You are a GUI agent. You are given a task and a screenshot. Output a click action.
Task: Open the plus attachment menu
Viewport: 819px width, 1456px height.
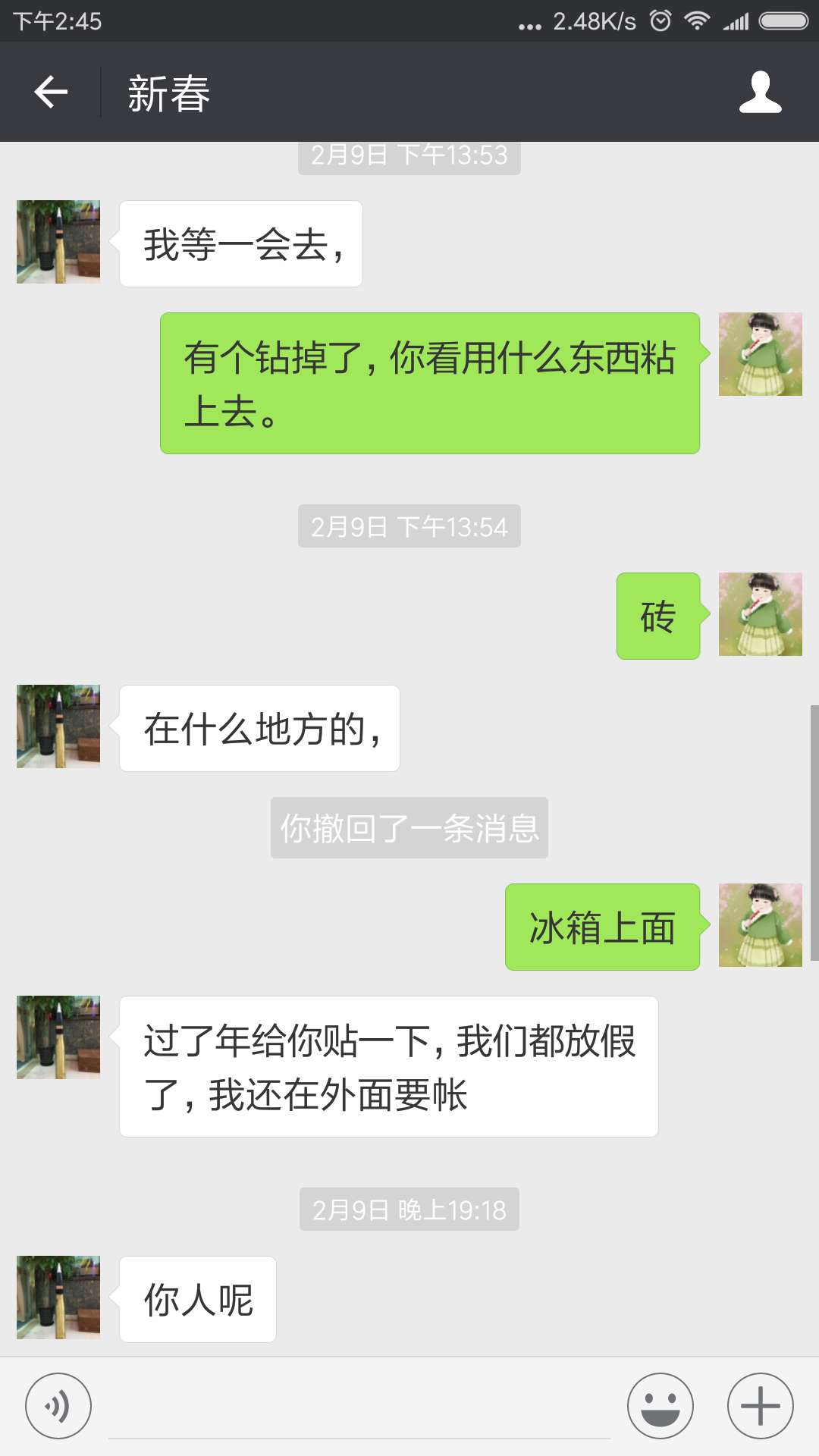(x=760, y=1406)
